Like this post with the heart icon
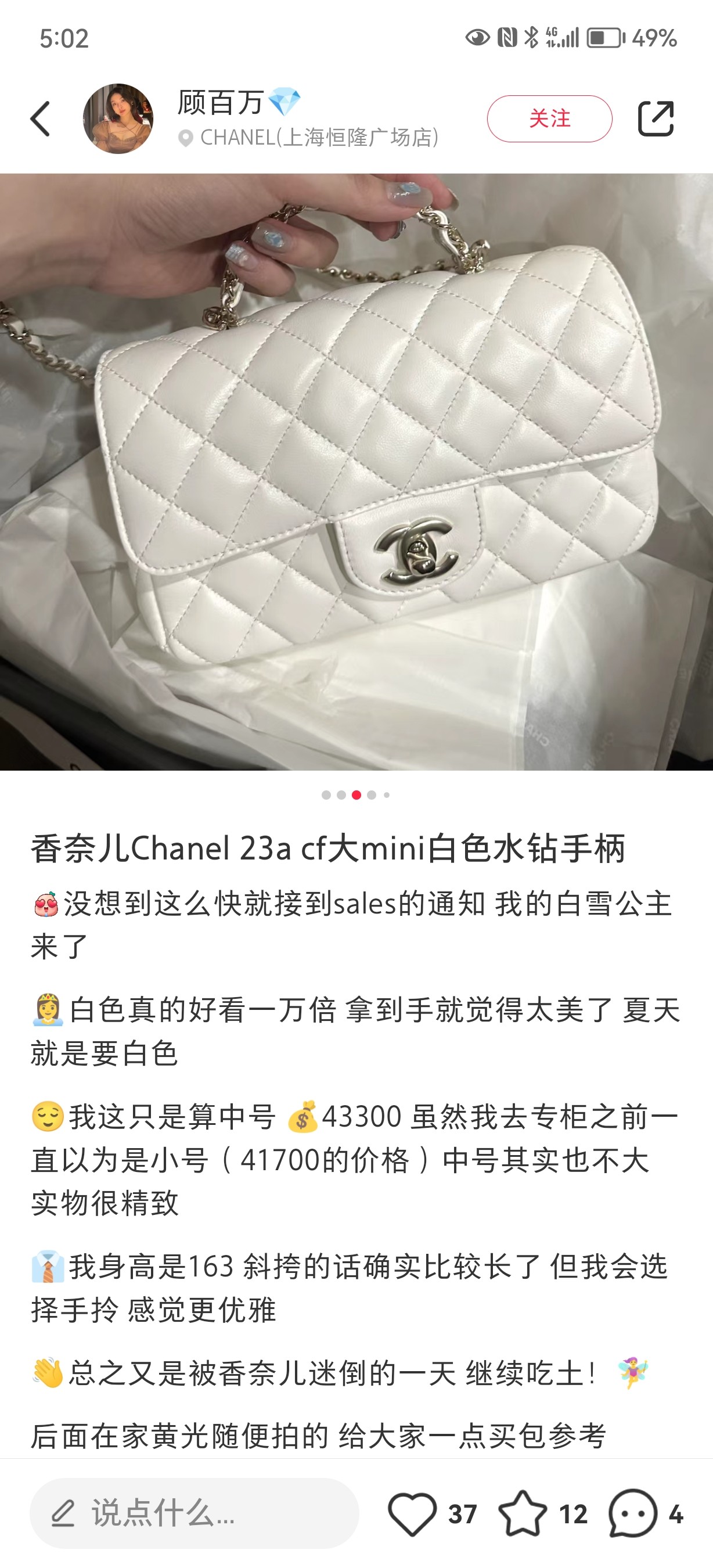713x1568 pixels. [x=412, y=1513]
